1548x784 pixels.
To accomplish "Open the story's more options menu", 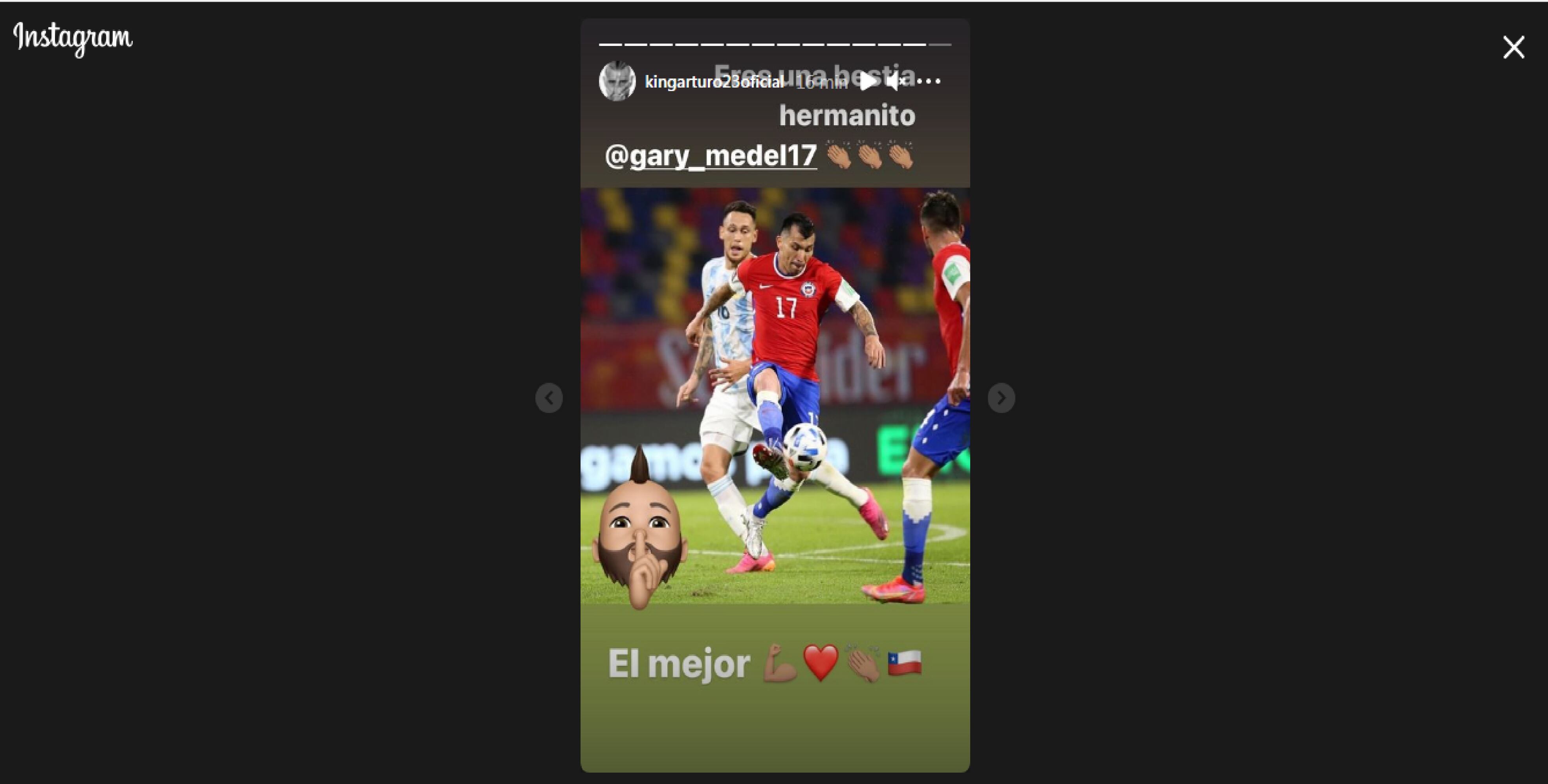I will pyautogui.click(x=929, y=81).
